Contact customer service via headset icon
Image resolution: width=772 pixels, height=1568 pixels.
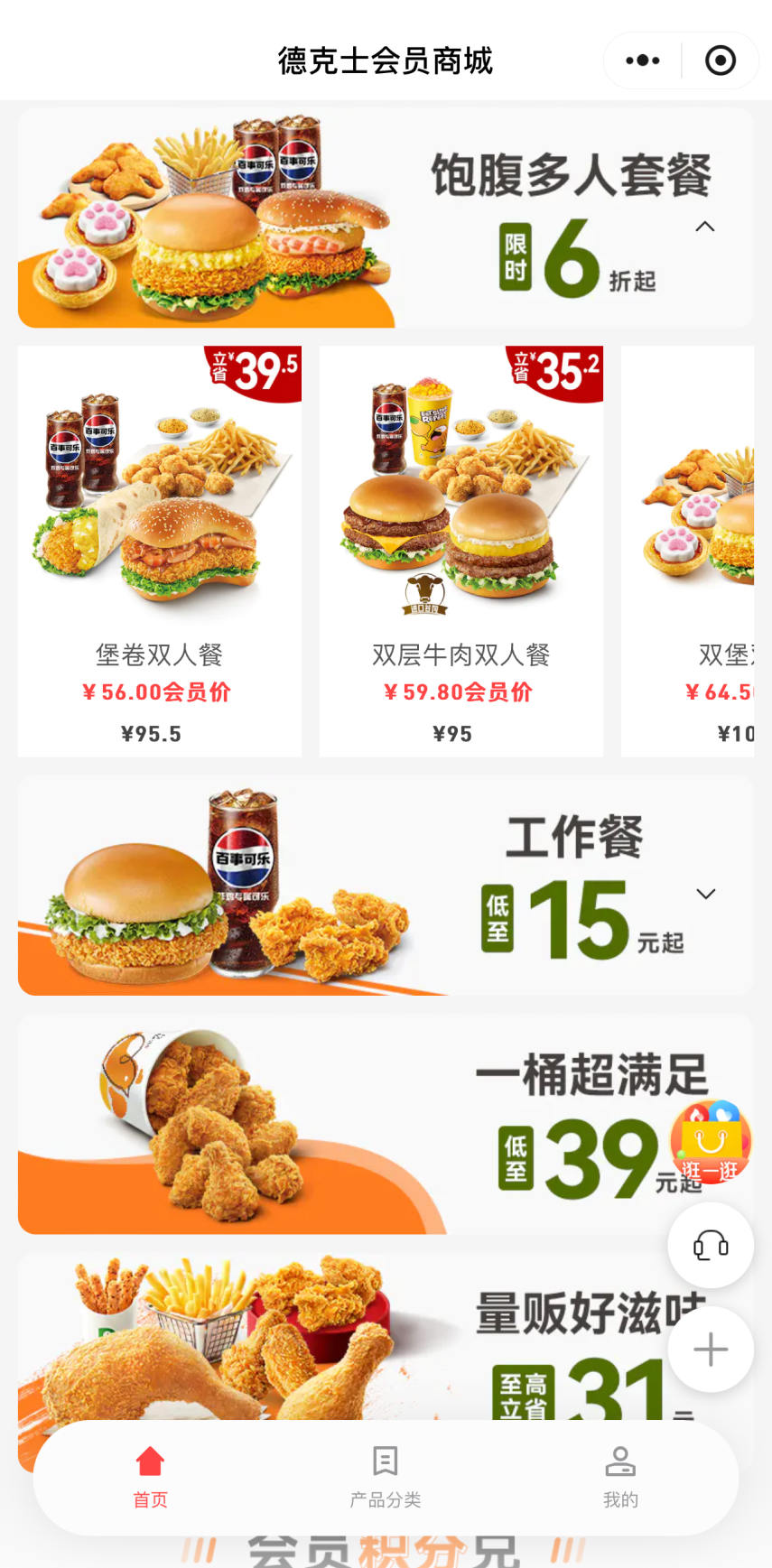711,1246
